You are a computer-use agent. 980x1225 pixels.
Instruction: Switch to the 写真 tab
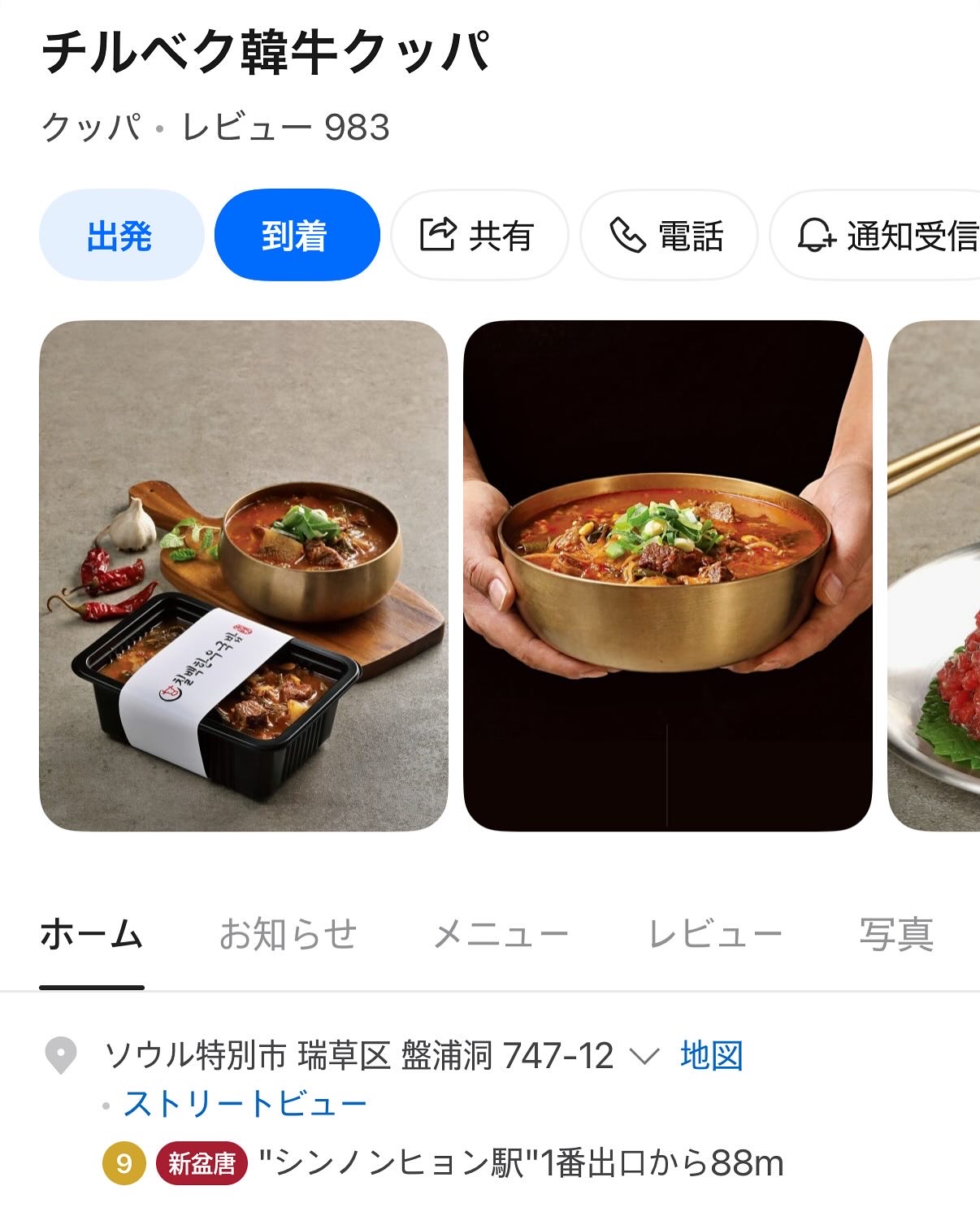[895, 935]
